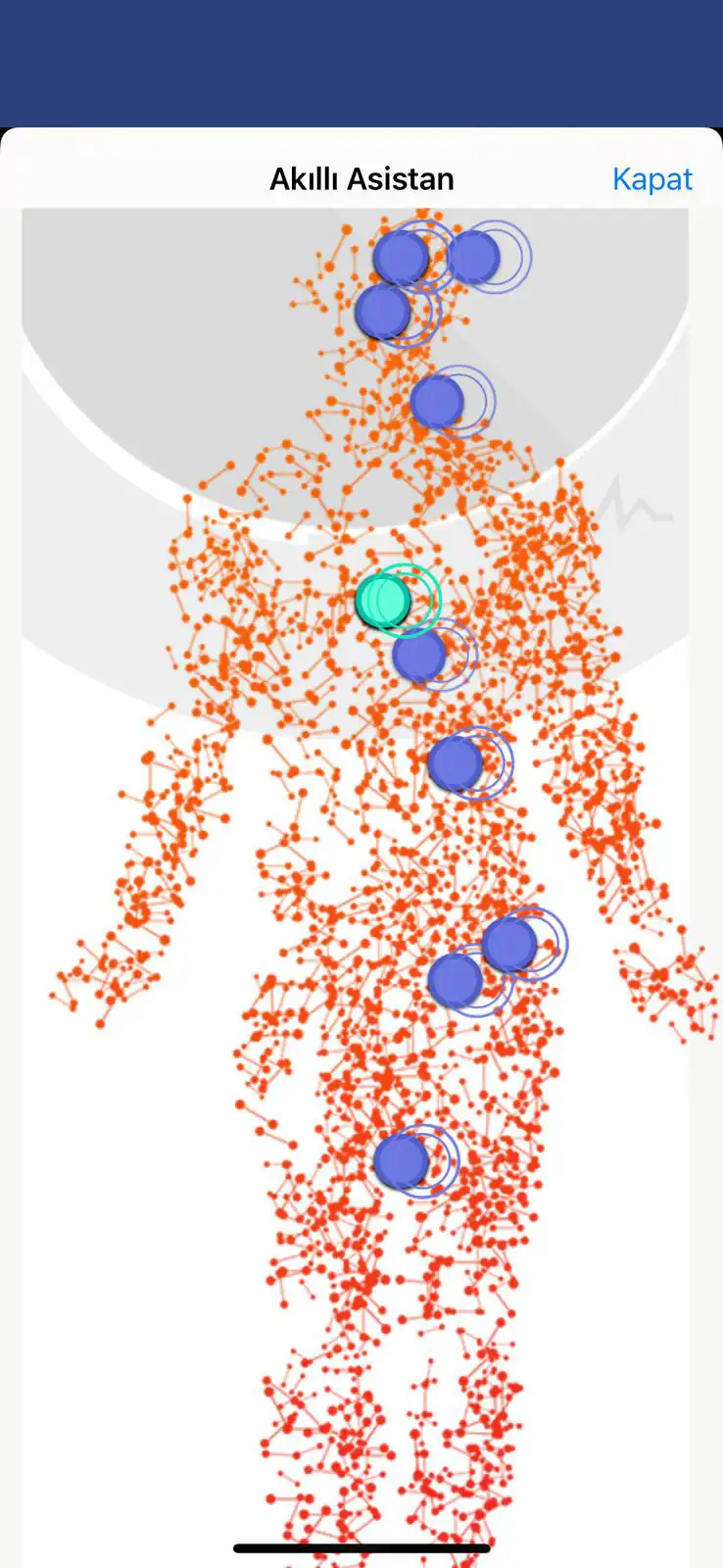Tap the blue point just below the green one
The image size is (723, 1568).
[x=420, y=656]
